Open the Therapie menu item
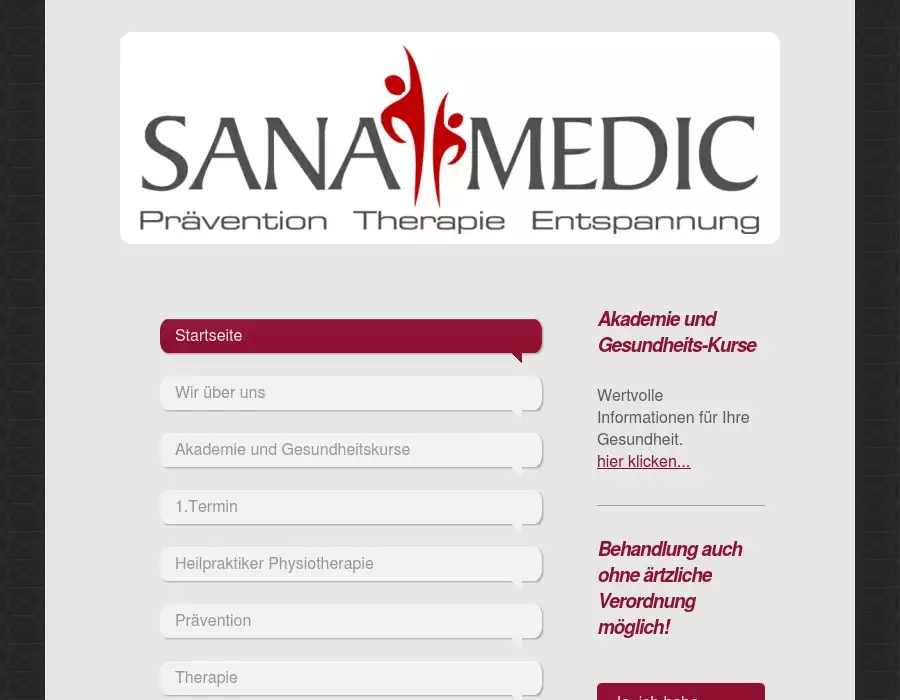900x700 pixels. 350,678
